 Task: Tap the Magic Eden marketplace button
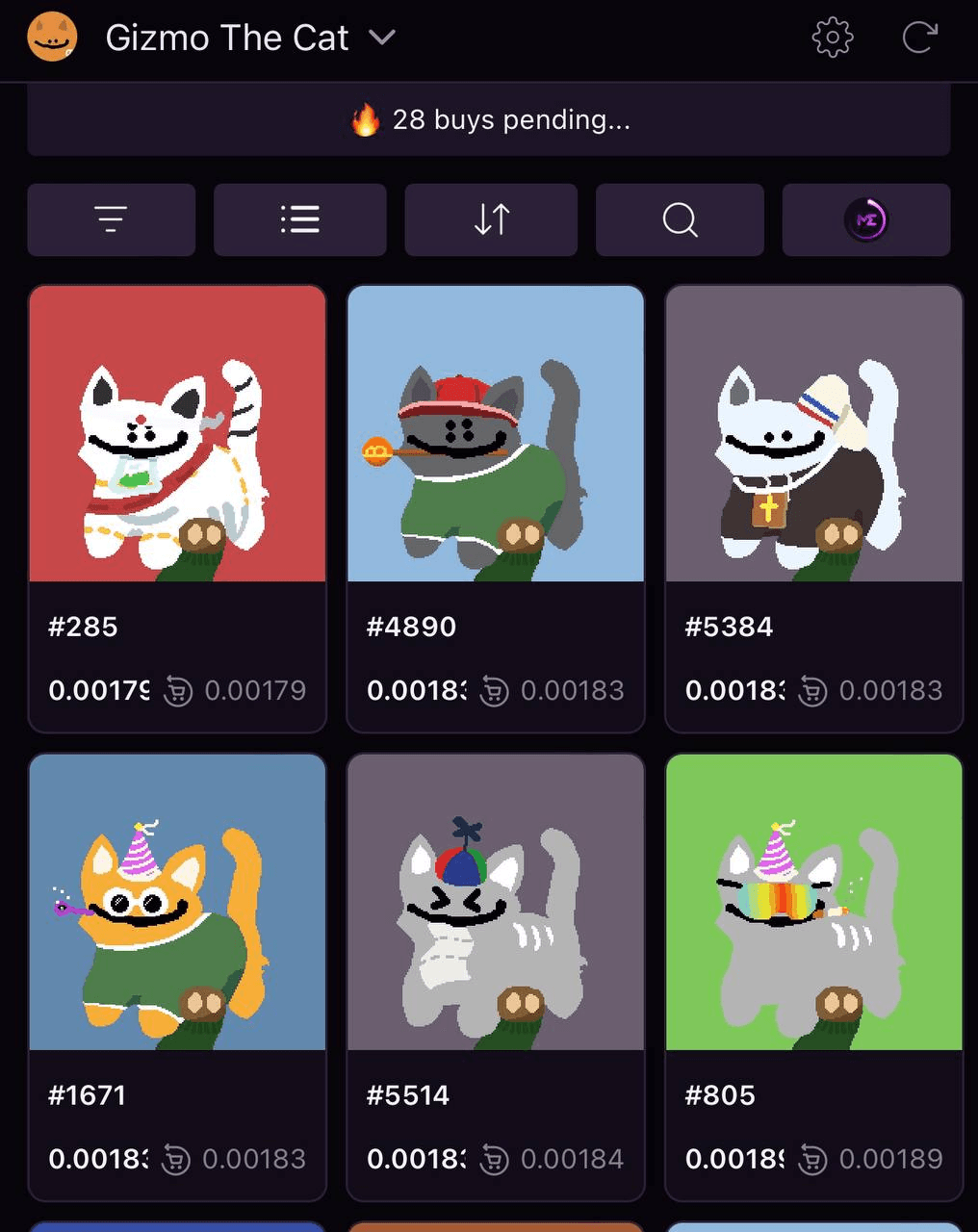(x=865, y=220)
